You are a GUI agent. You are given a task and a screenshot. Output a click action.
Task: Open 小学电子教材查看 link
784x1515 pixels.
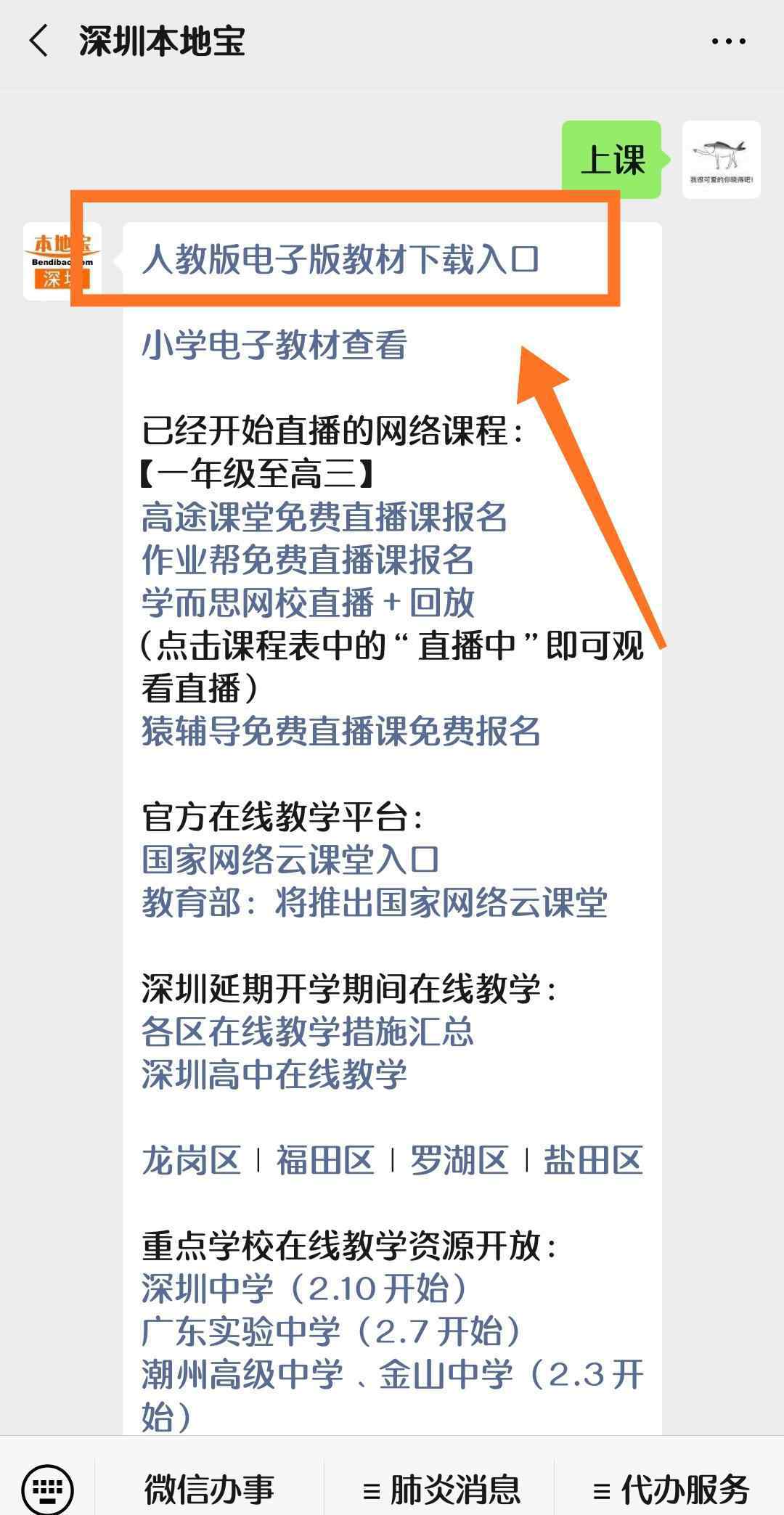click(x=274, y=345)
